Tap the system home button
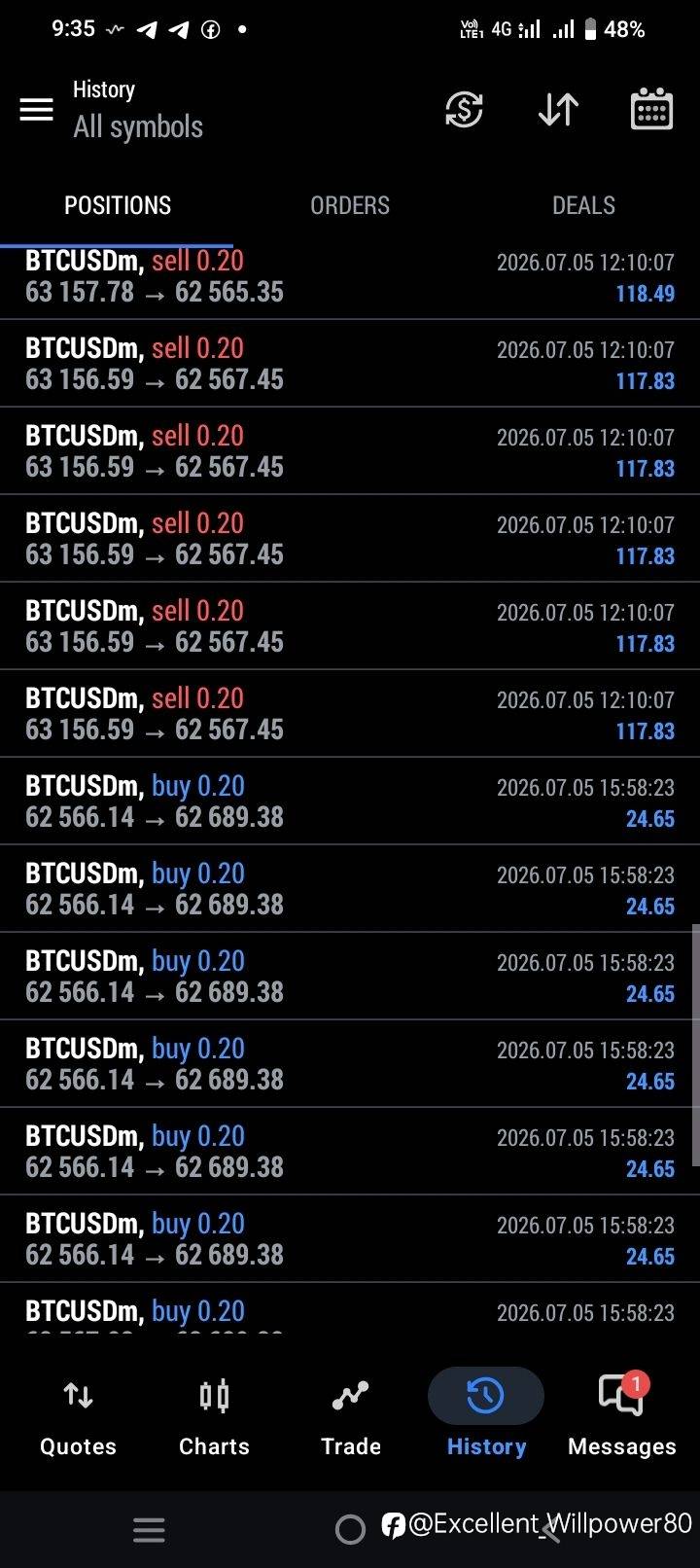 (350, 1530)
